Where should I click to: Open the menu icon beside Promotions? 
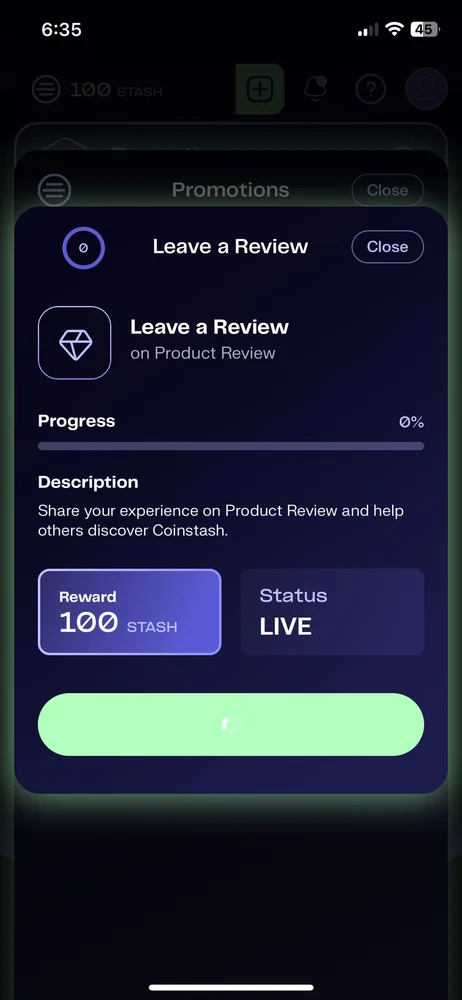(54, 189)
